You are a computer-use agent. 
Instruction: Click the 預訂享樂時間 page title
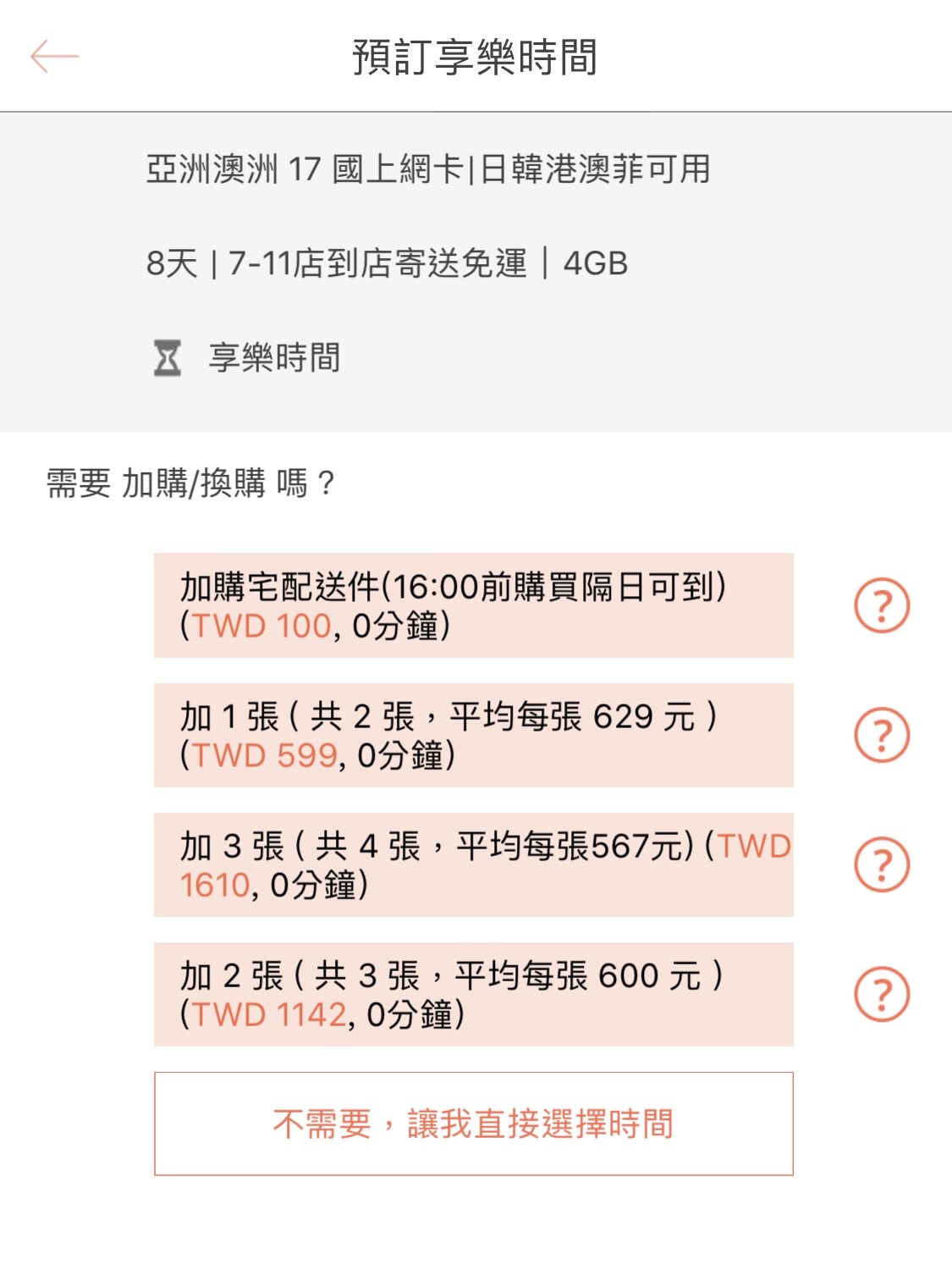(x=476, y=56)
